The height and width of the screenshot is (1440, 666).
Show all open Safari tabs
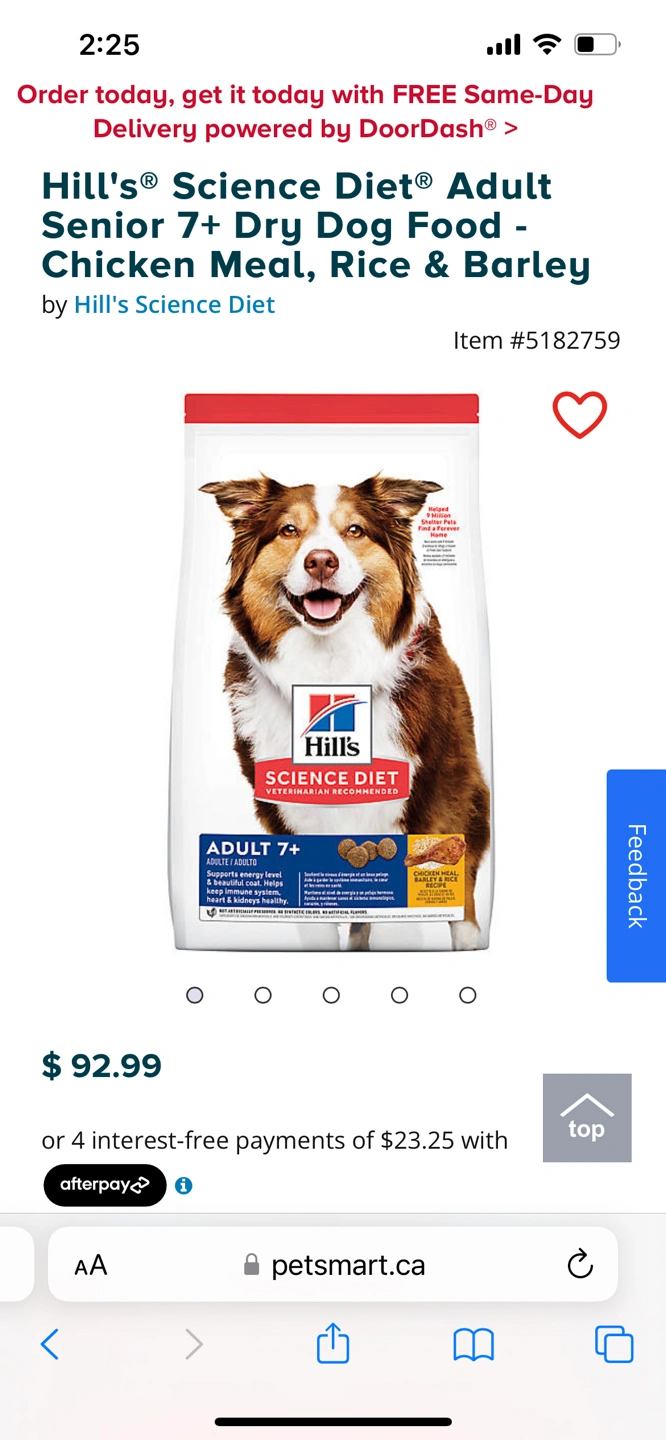point(614,1344)
